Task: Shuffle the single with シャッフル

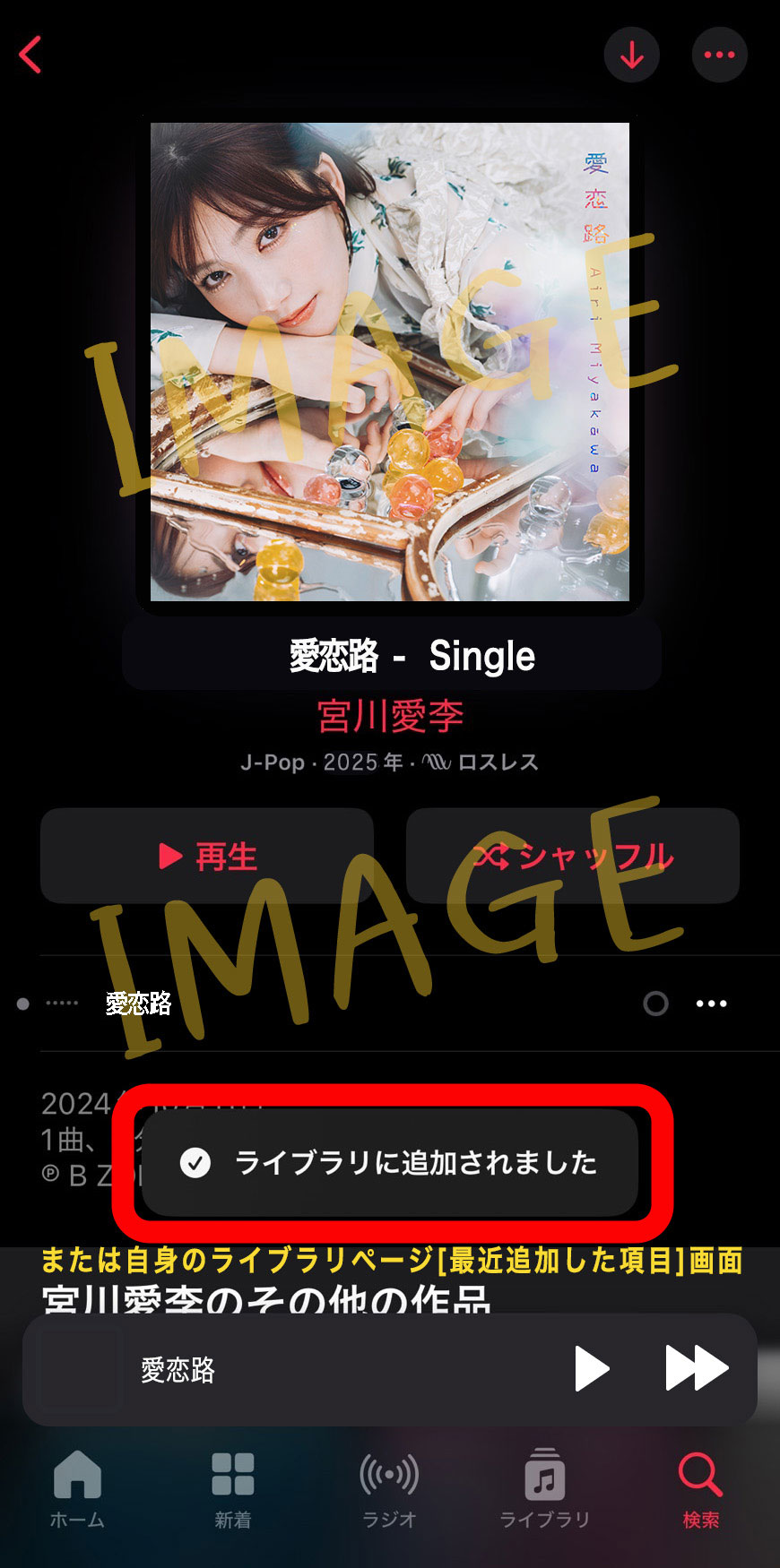Action: tap(573, 857)
